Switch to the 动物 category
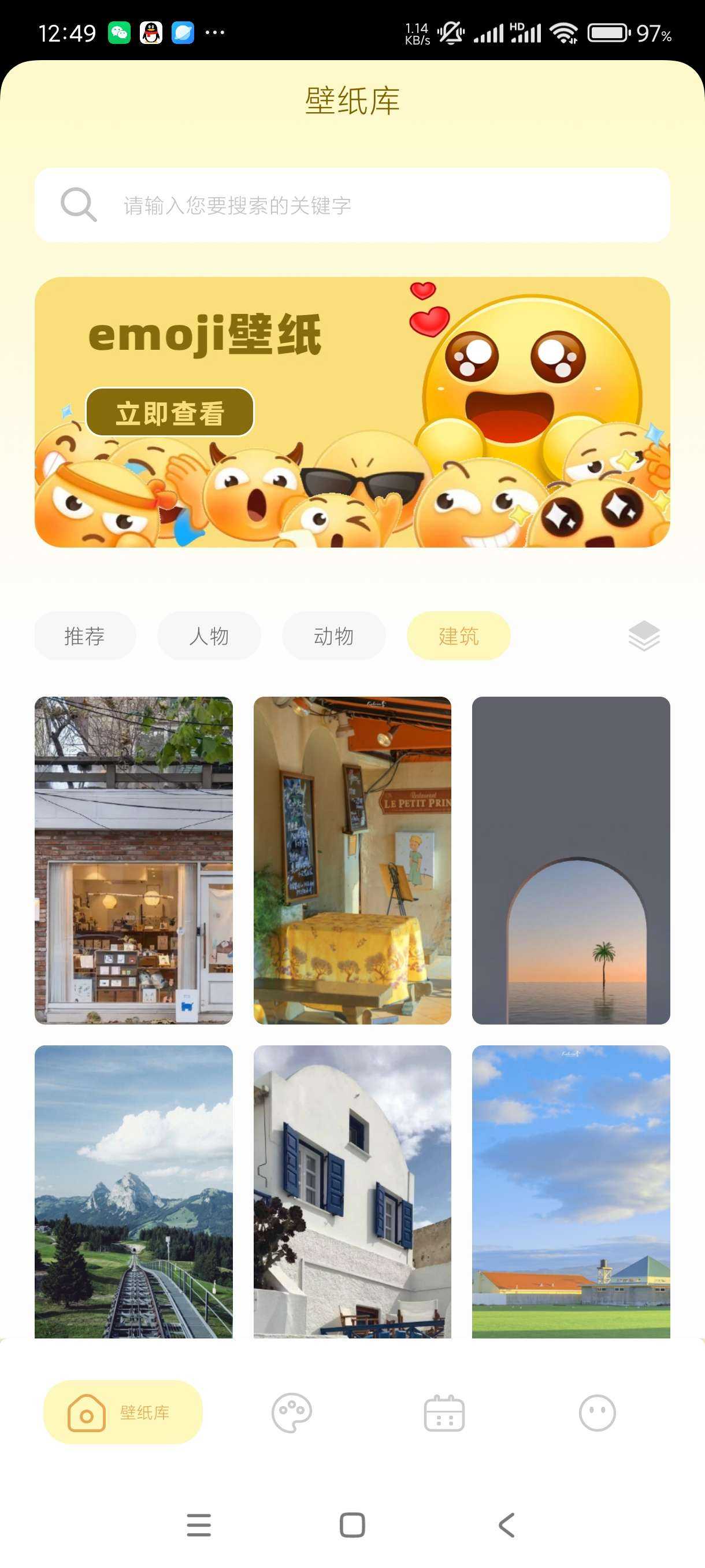This screenshot has height=1568, width=705. point(333,636)
